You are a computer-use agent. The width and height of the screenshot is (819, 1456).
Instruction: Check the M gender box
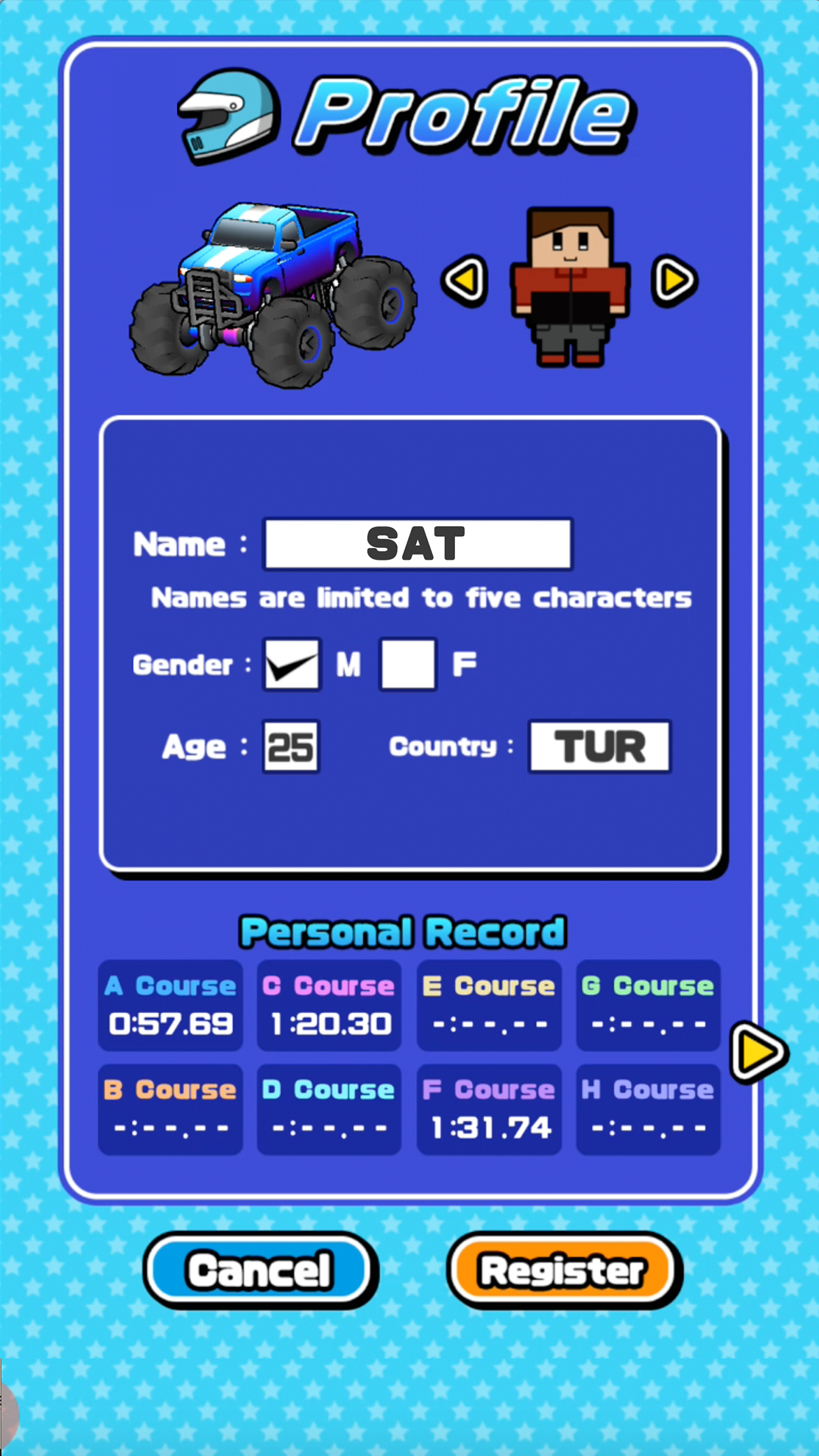(x=292, y=664)
